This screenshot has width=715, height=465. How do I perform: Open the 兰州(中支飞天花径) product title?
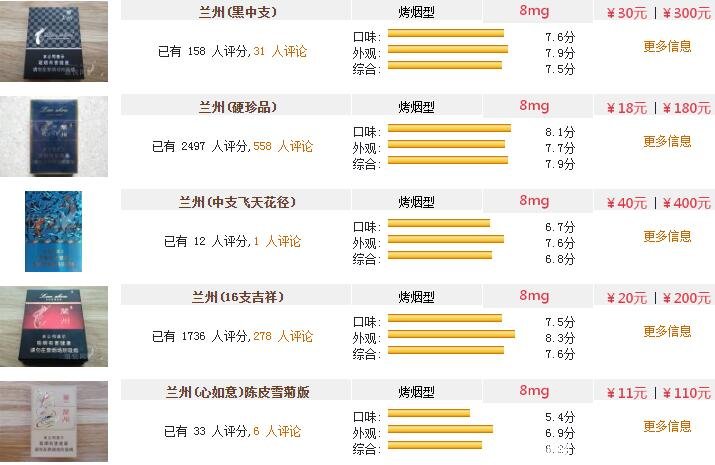(x=237, y=202)
